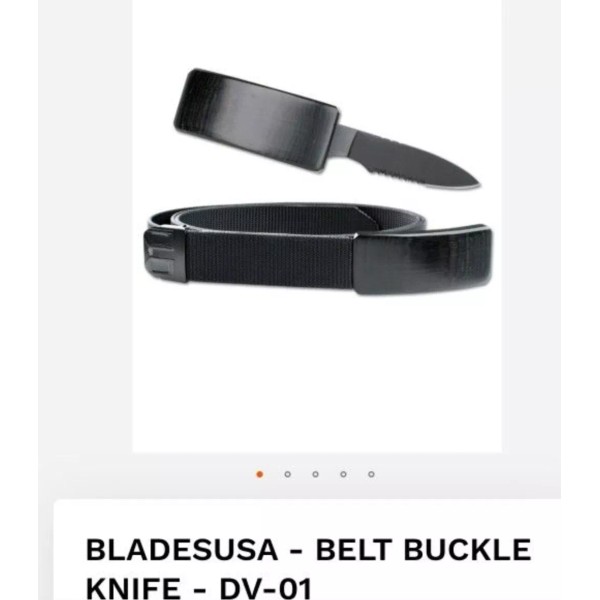Open the belt buckle knife product photo
Image resolution: width=600 pixels, height=600 pixels.
[x=317, y=226]
